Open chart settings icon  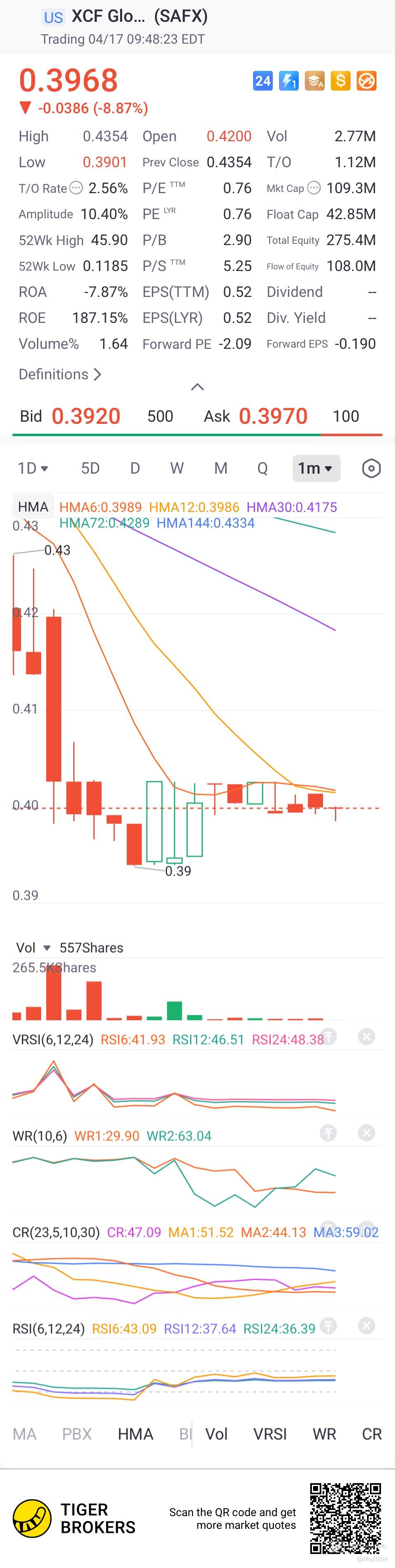pyautogui.click(x=371, y=468)
